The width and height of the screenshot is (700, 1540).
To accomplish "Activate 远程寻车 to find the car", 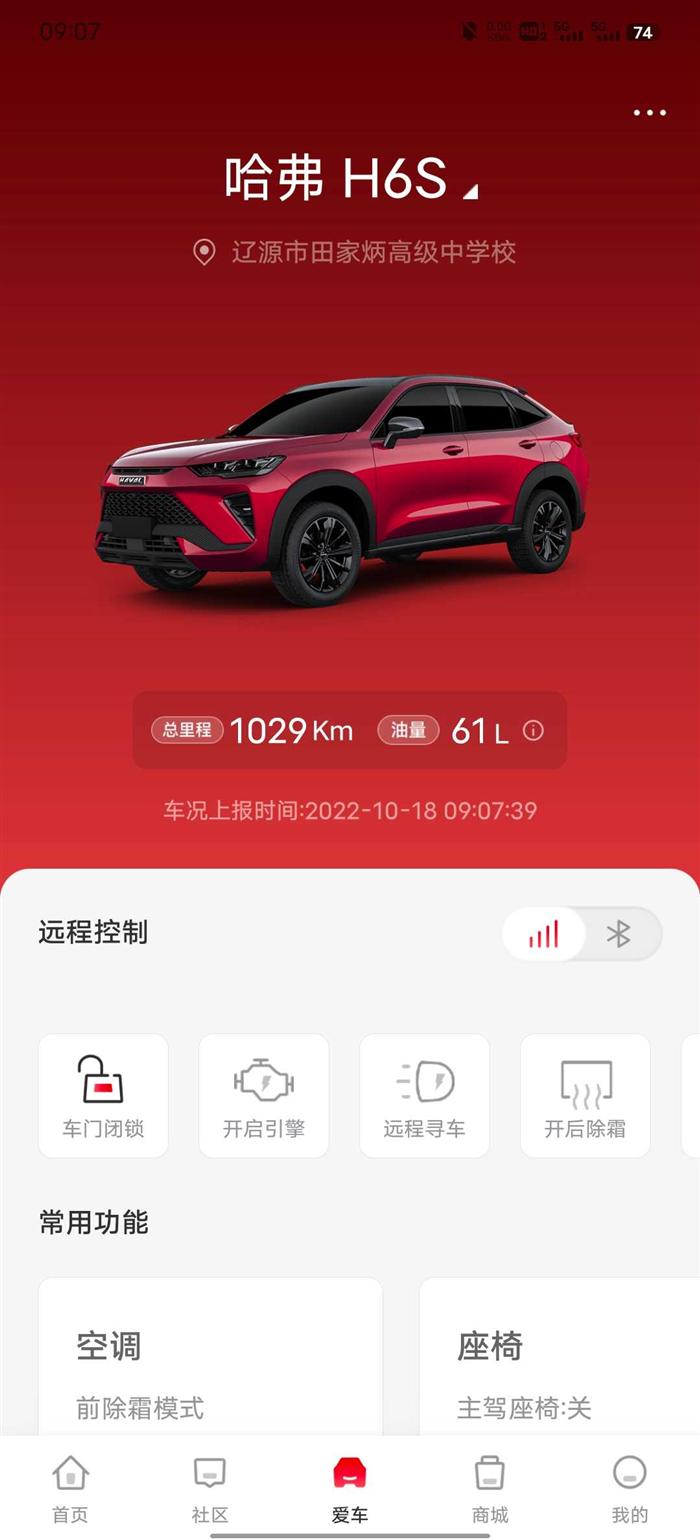I will pos(424,1096).
